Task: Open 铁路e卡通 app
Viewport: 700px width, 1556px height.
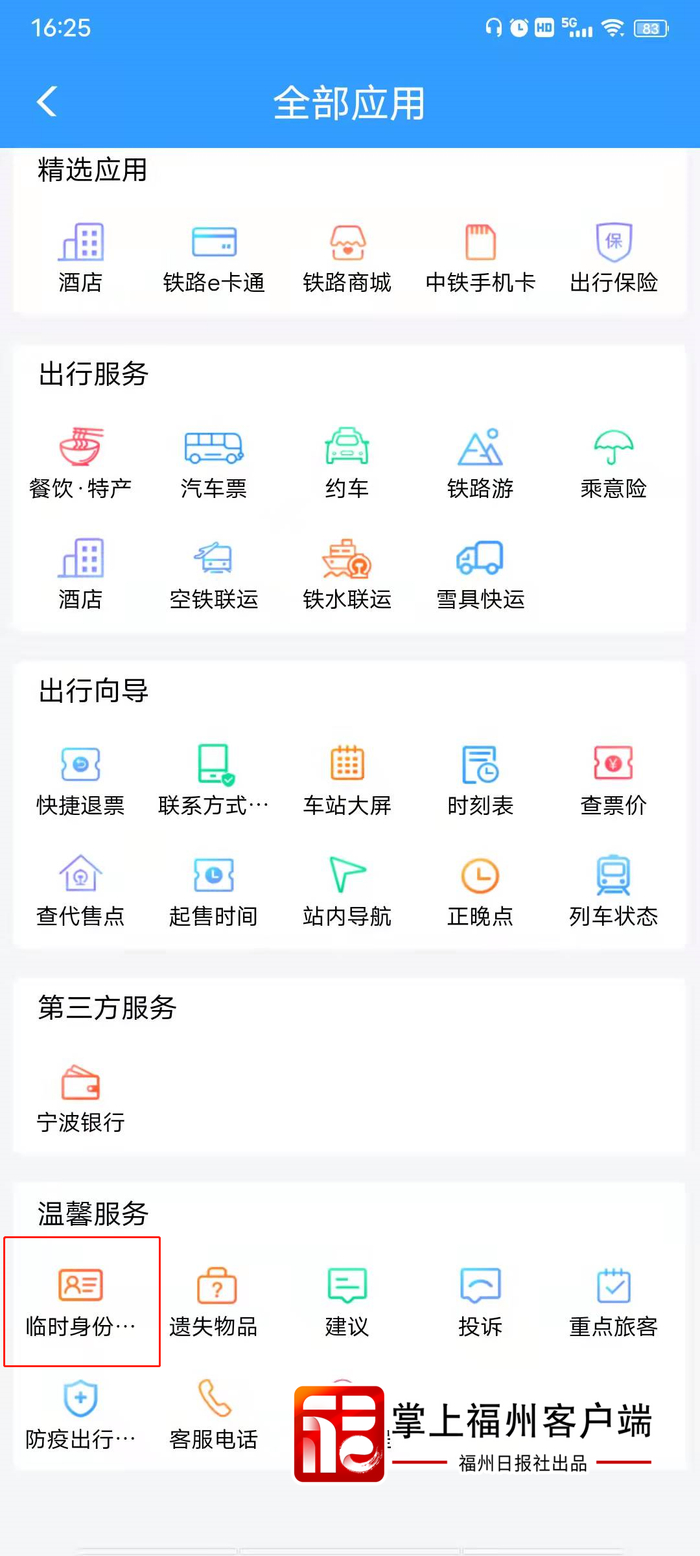Action: [214, 258]
